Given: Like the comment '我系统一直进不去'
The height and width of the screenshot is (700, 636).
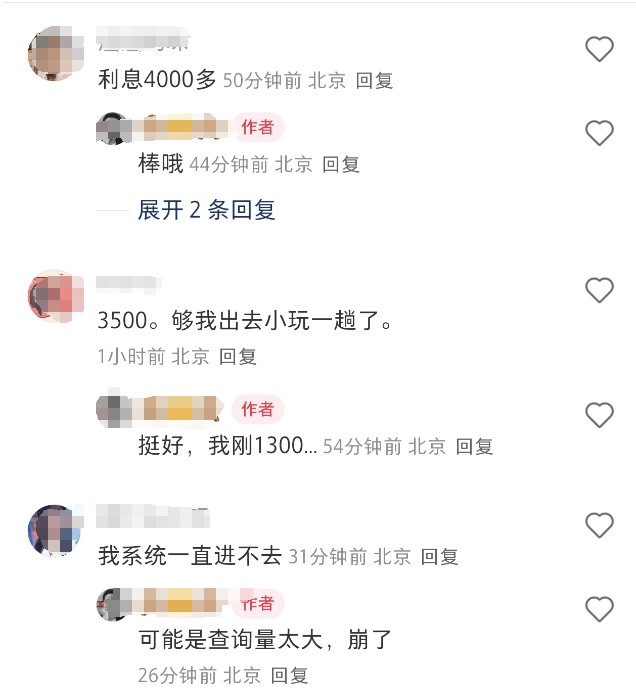Looking at the screenshot, I should 599,525.
